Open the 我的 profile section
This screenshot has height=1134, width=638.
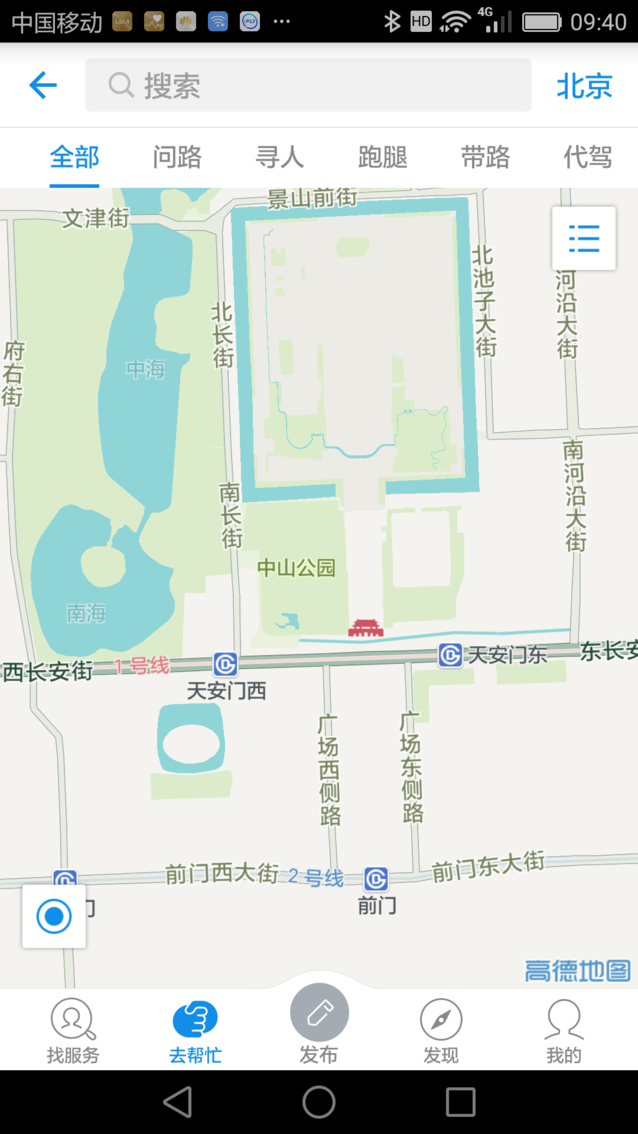(x=564, y=1031)
